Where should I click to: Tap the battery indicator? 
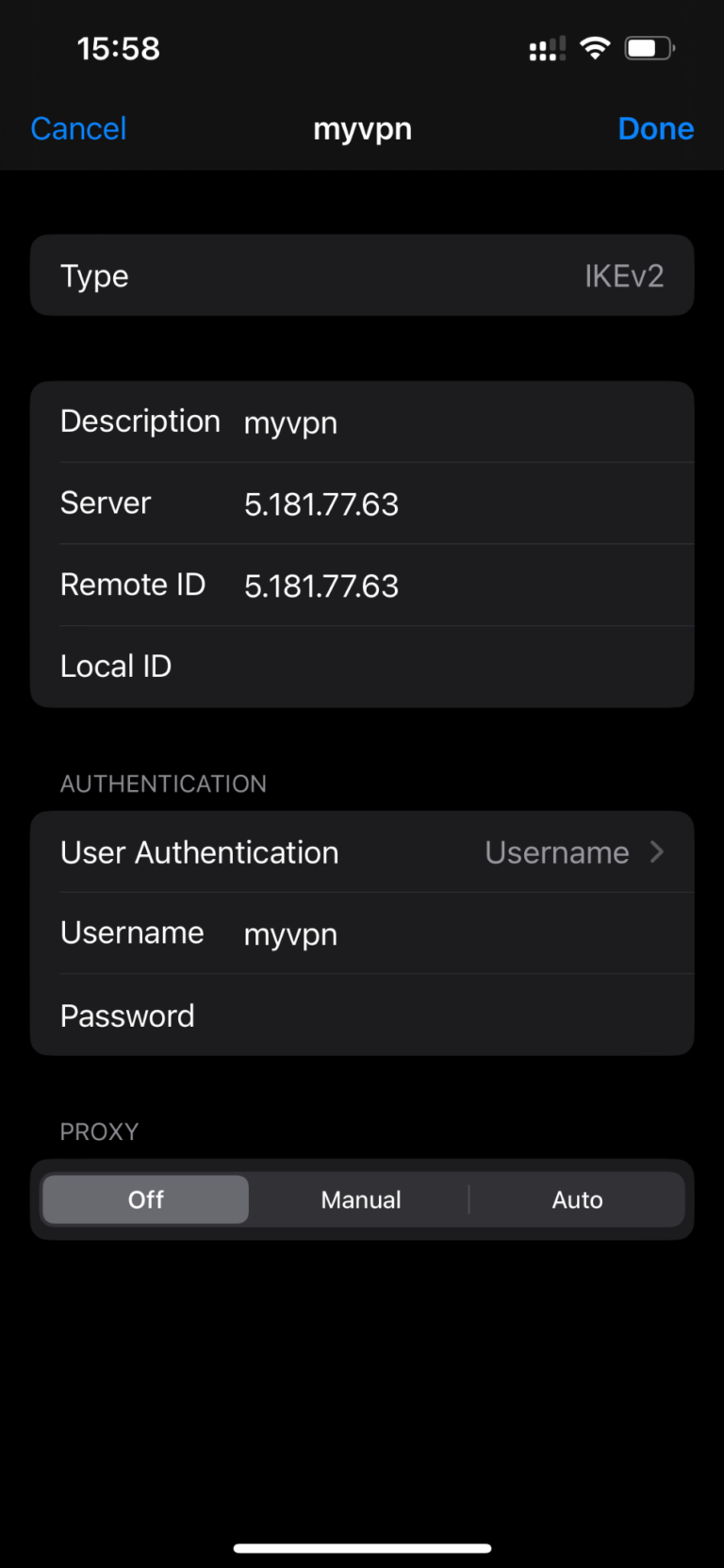point(648,47)
